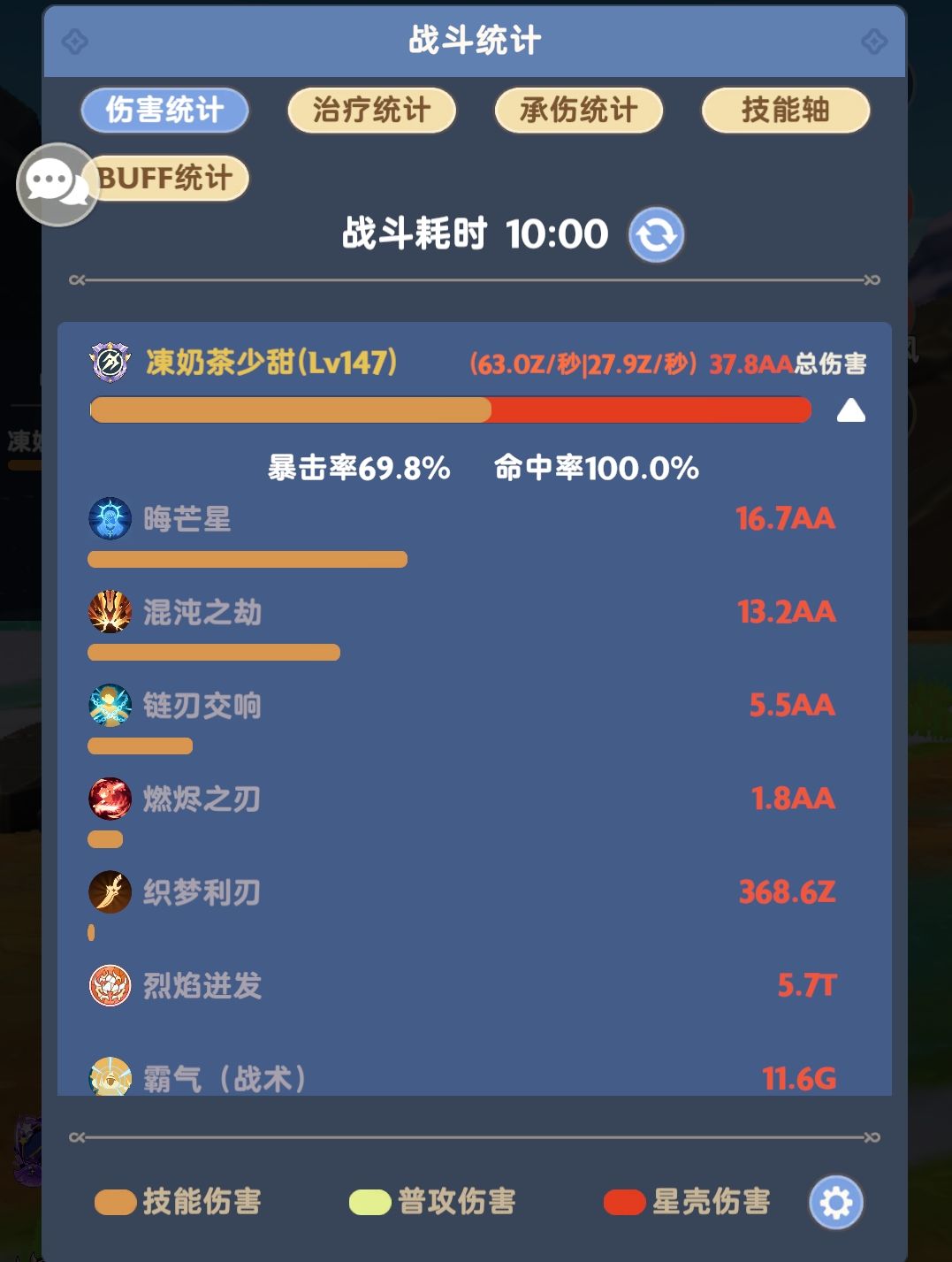Select the 链刃交响 skill icon
This screenshot has width=952, height=1262.
[108, 706]
